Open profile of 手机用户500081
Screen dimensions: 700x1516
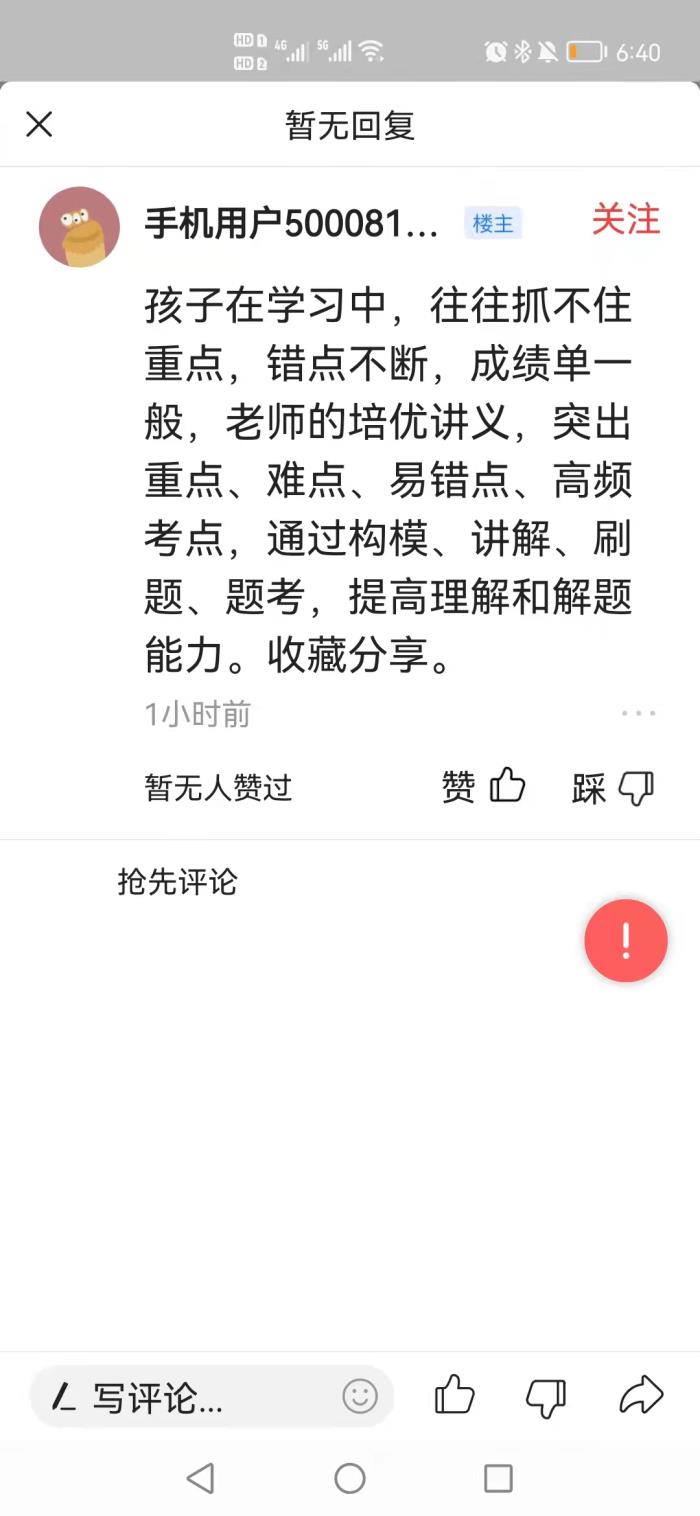[292, 225]
